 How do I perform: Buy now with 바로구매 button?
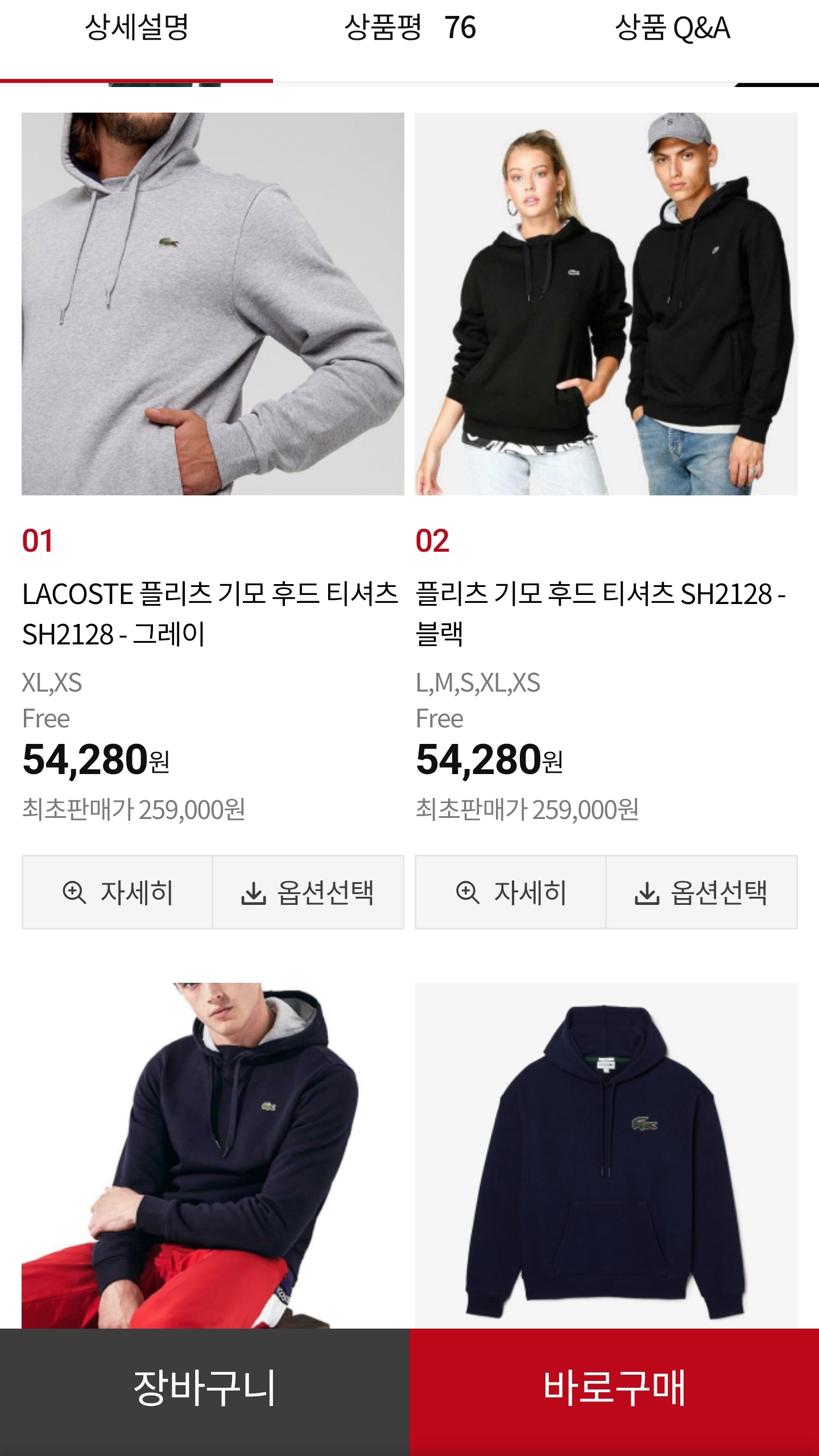614,1391
